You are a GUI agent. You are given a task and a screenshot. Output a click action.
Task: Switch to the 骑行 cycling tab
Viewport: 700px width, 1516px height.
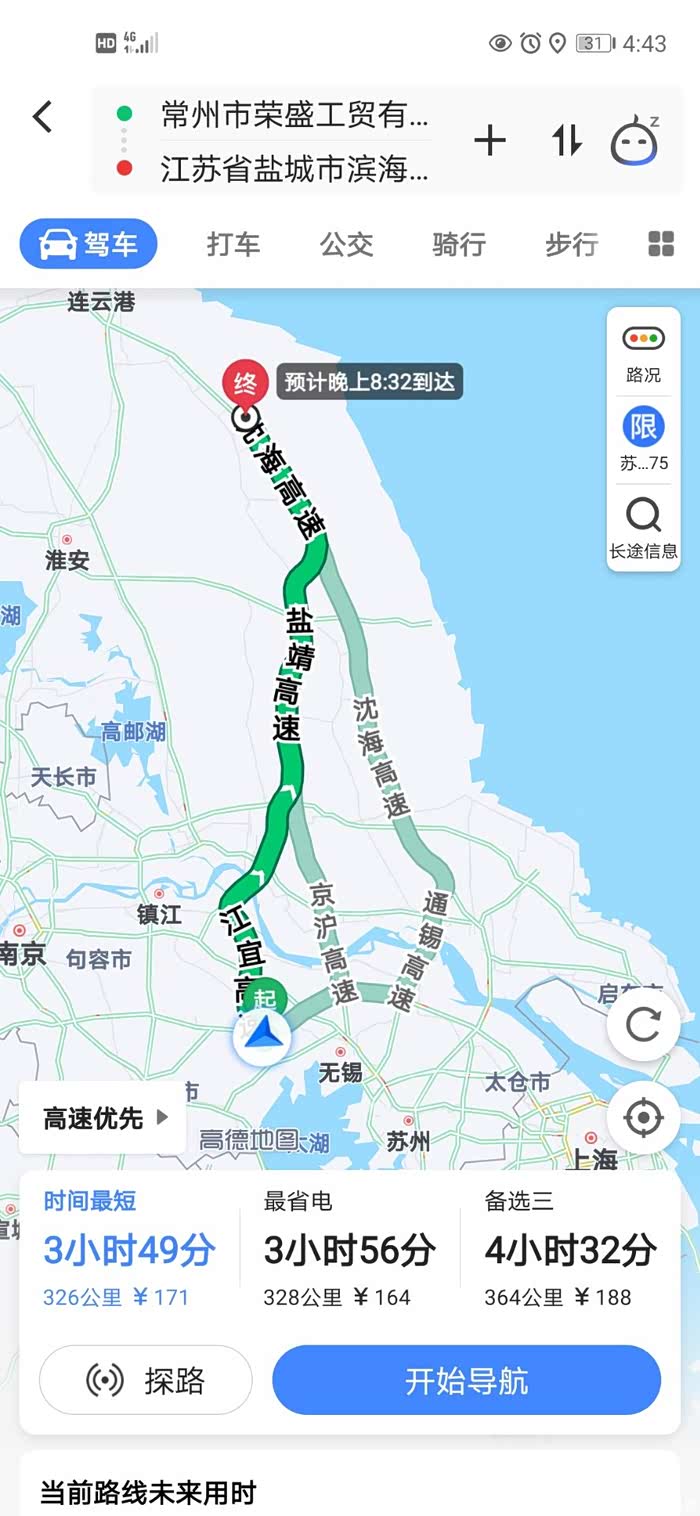(459, 244)
